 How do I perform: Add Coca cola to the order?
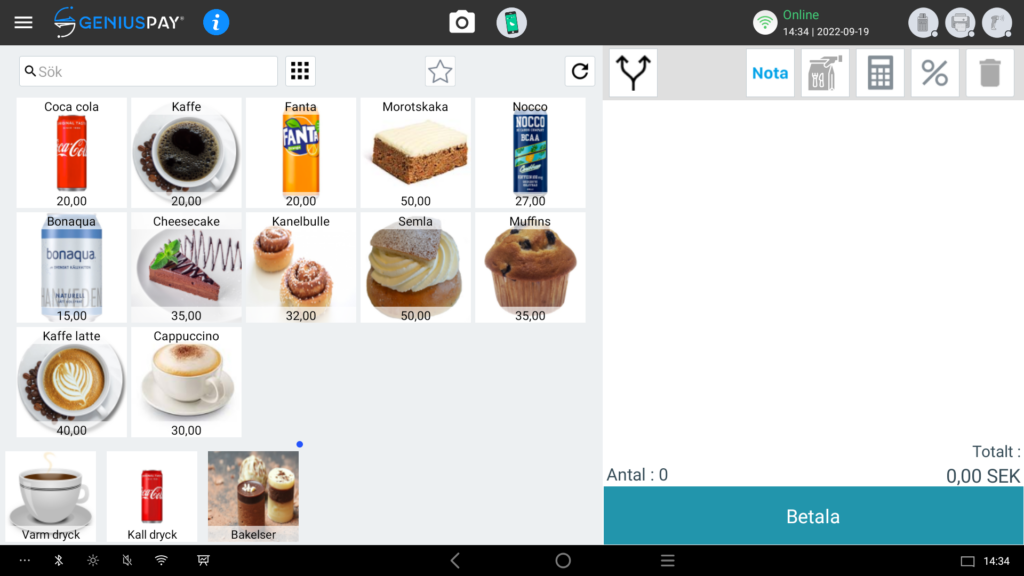point(71,153)
